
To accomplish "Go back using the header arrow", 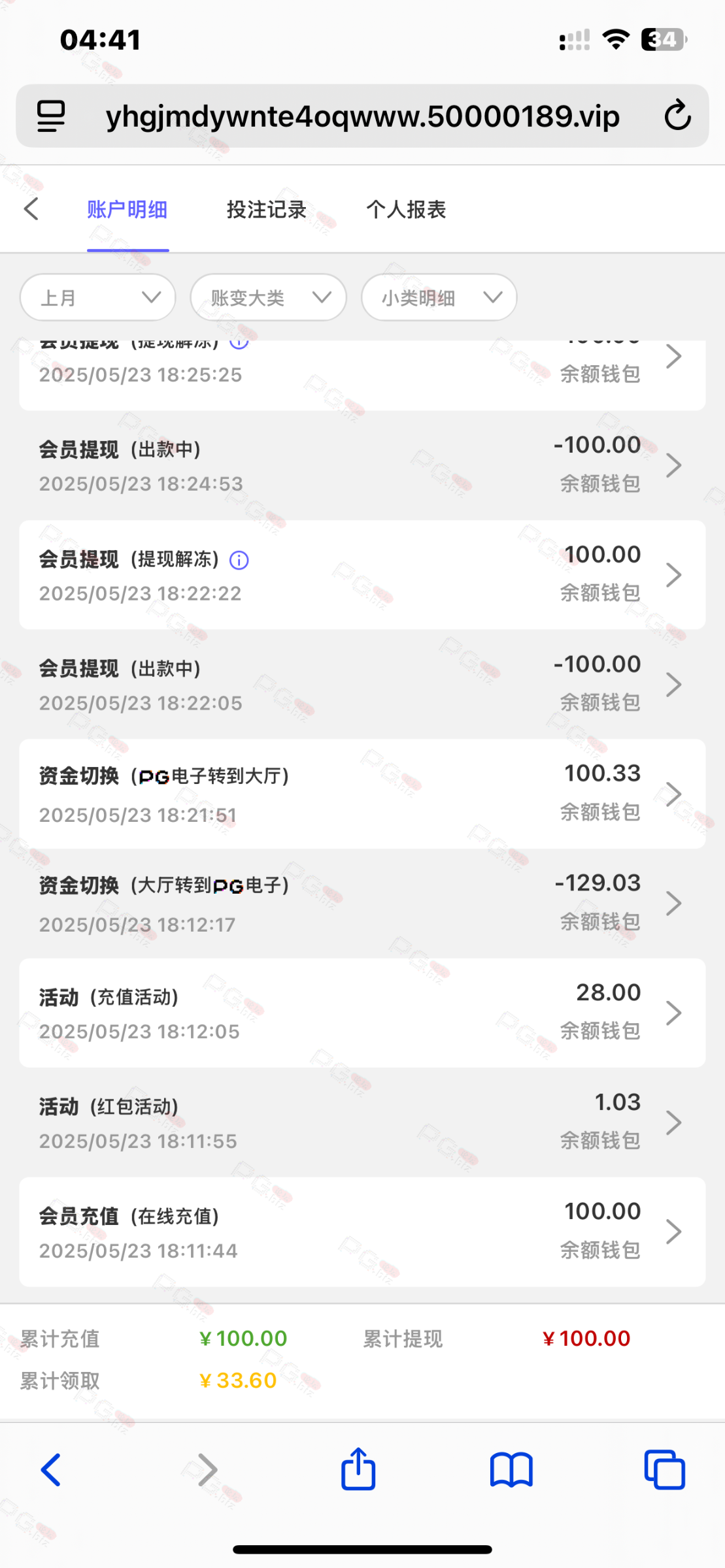I will point(31,209).
